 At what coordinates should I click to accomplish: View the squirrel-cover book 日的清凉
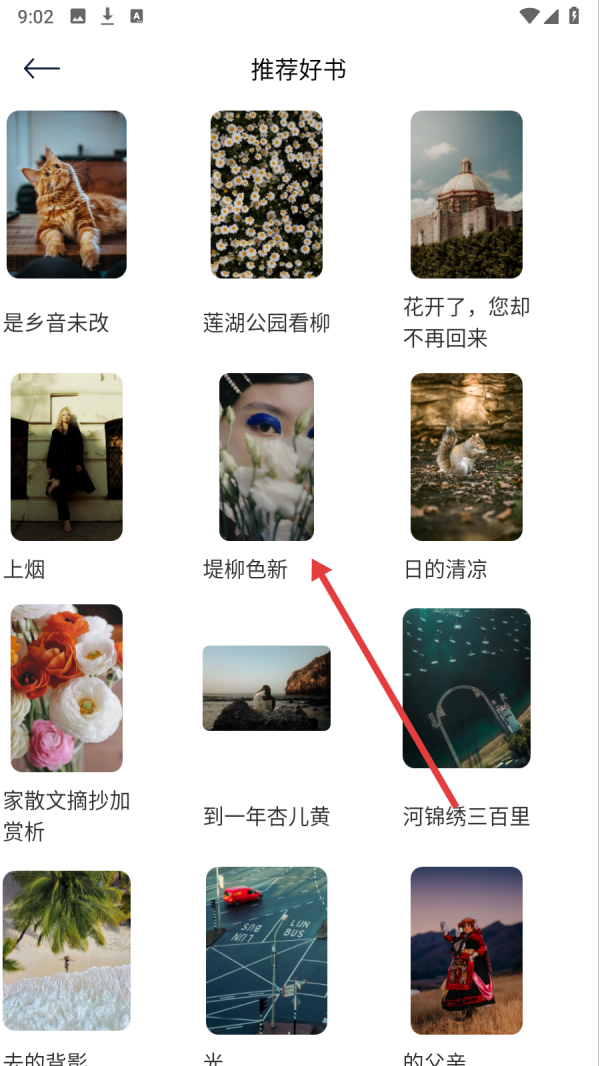(x=467, y=457)
